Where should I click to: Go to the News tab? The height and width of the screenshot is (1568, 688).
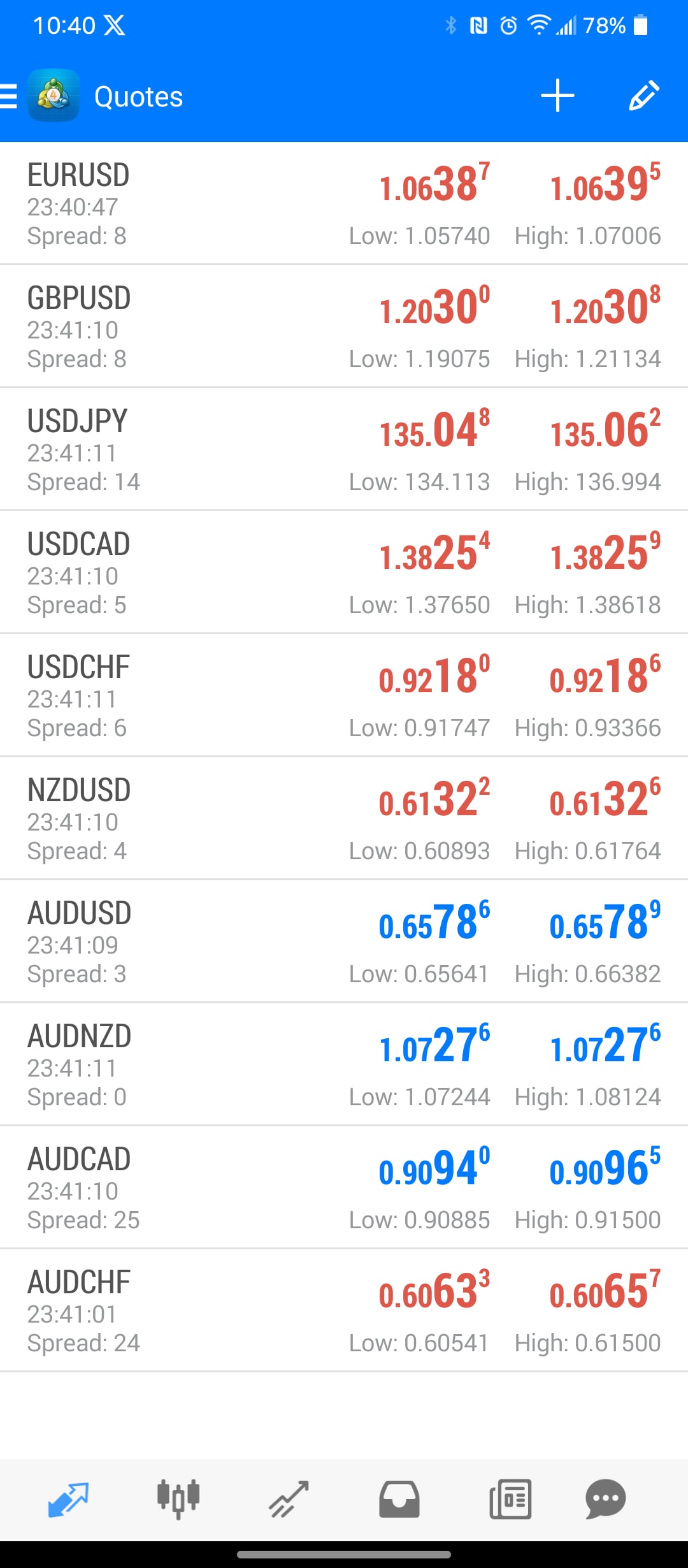pyautogui.click(x=510, y=1499)
